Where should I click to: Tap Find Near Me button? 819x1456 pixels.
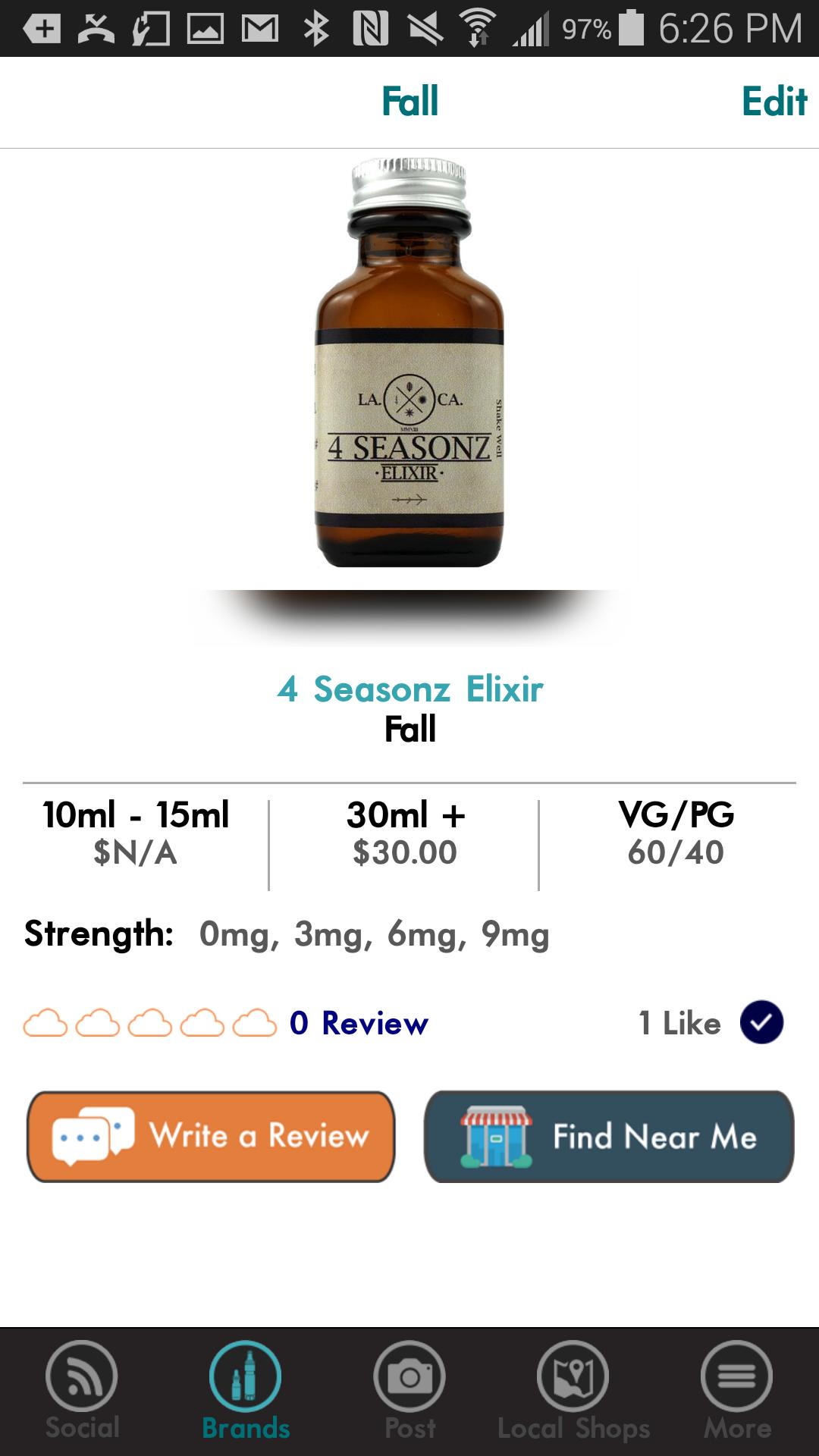(x=609, y=1136)
